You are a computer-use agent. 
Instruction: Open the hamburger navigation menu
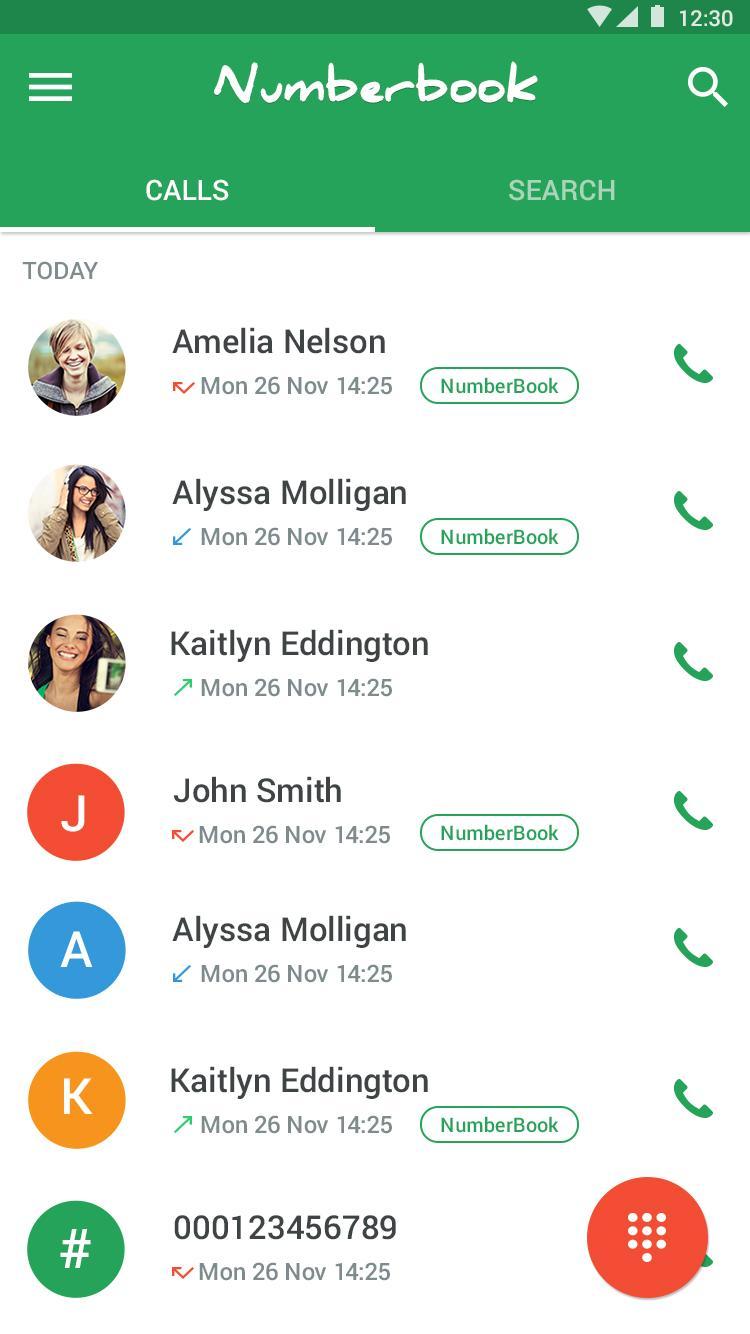50,88
